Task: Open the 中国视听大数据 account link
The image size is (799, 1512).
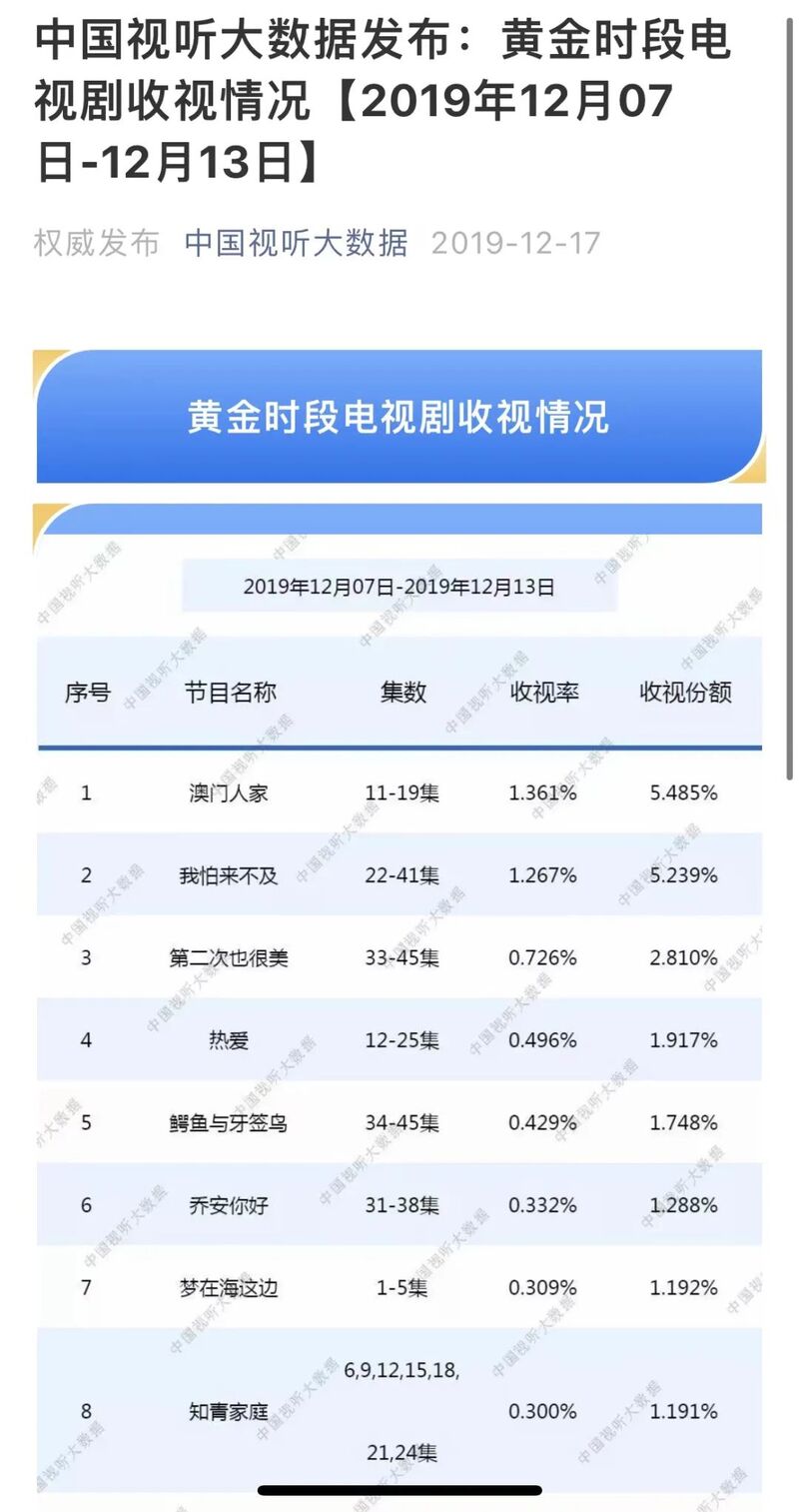Action: [x=296, y=243]
